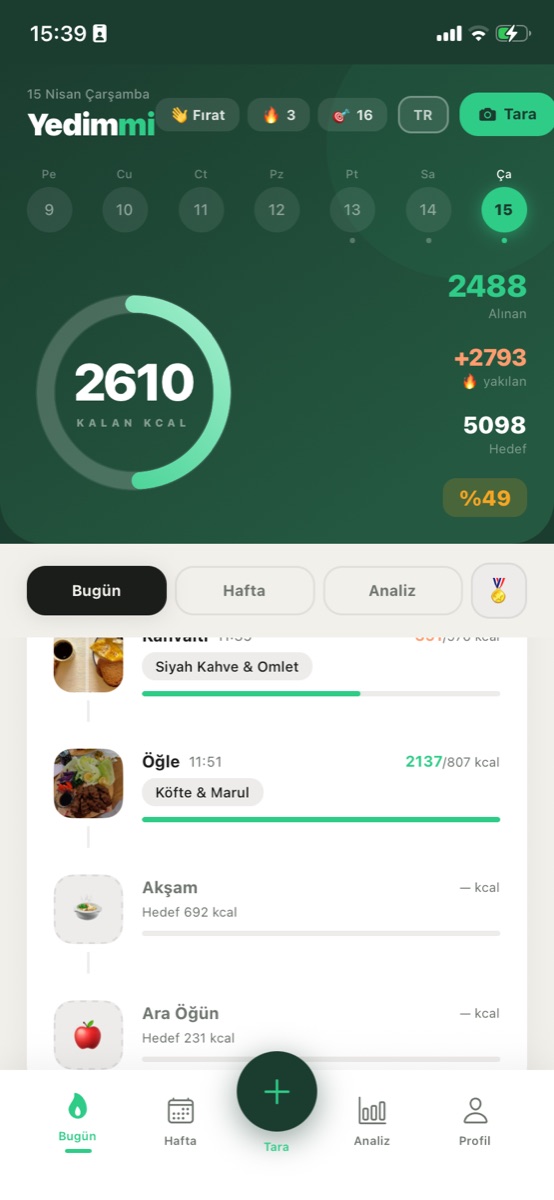Switch to the Hafta segment

[244, 590]
